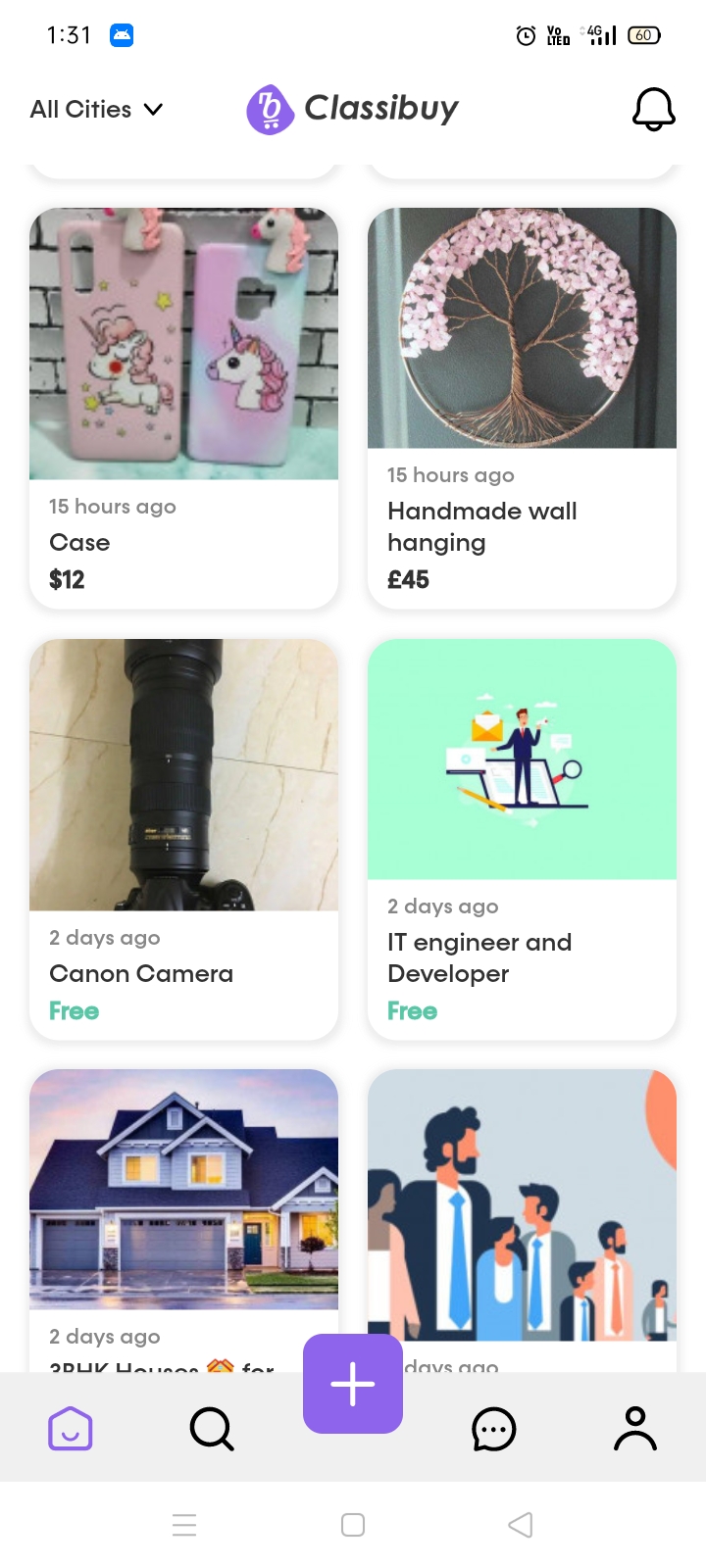Tap the Android back navigation icon

pyautogui.click(x=520, y=1525)
